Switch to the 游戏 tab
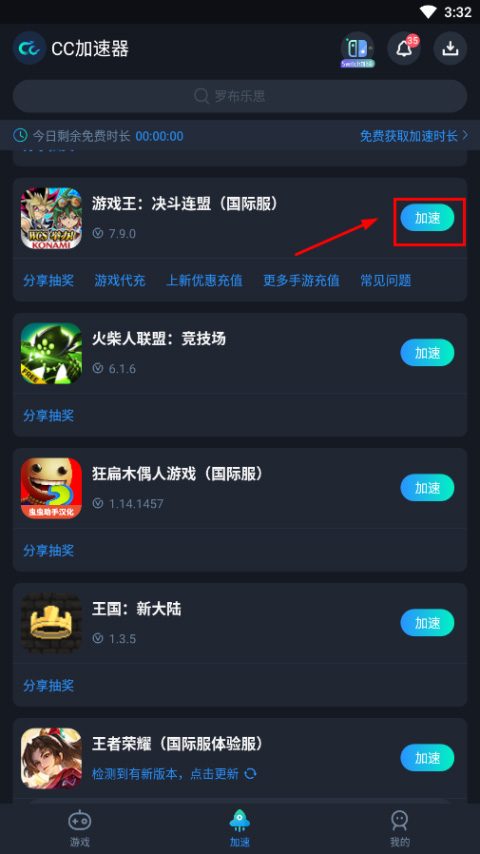Screen dimensions: 480x854 point(80,828)
